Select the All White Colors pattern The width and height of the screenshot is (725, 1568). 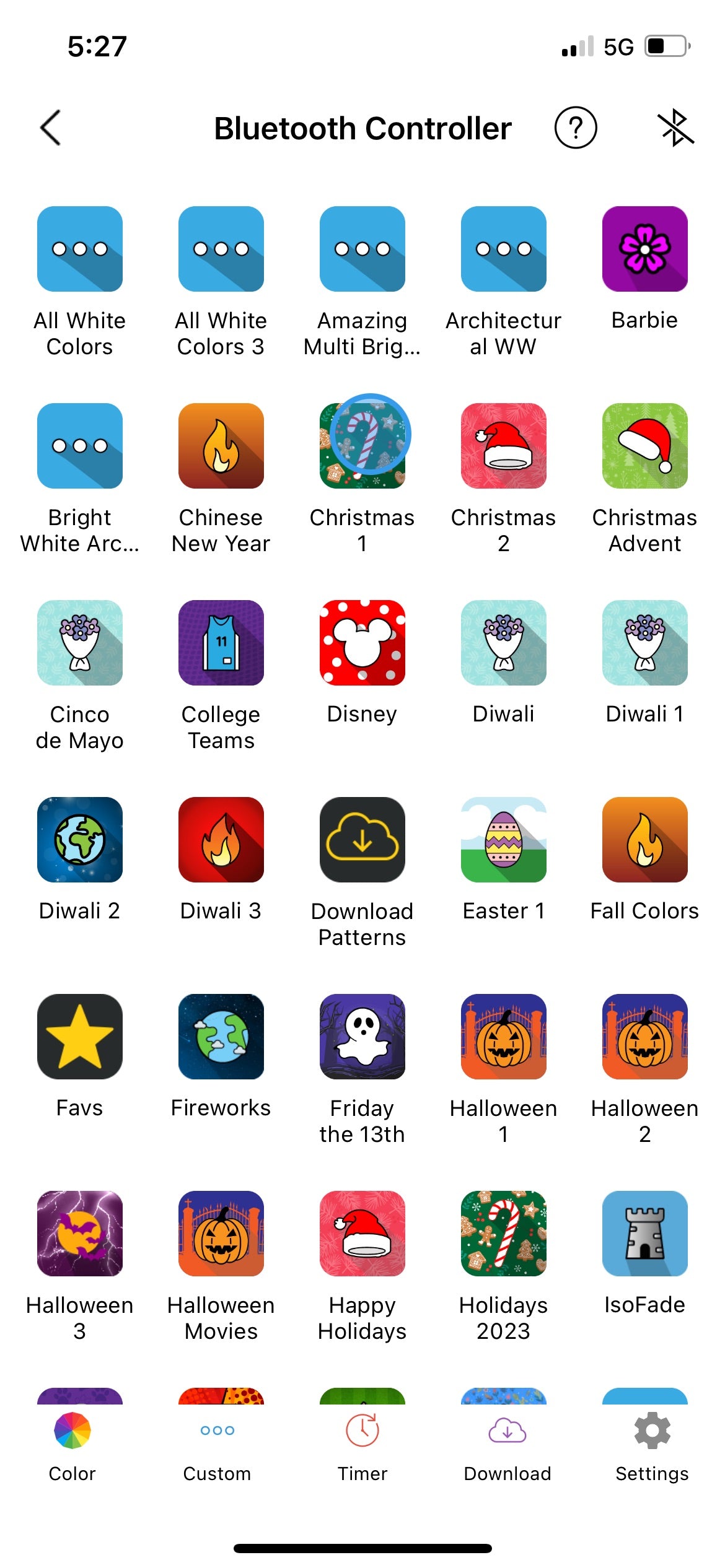[80, 249]
